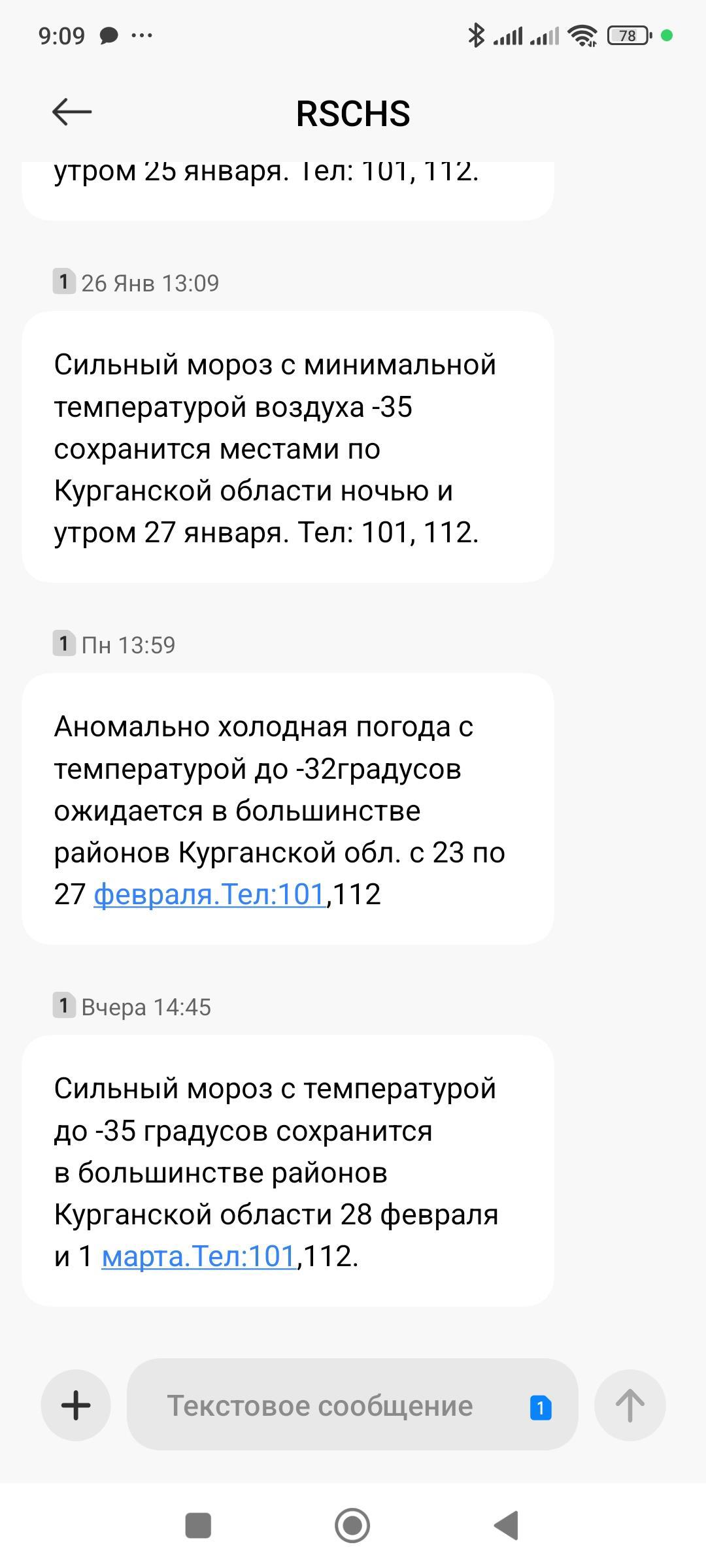Image resolution: width=706 pixels, height=1568 pixels.
Task: Open the марта.Тел:101 link
Action: click(x=199, y=1256)
